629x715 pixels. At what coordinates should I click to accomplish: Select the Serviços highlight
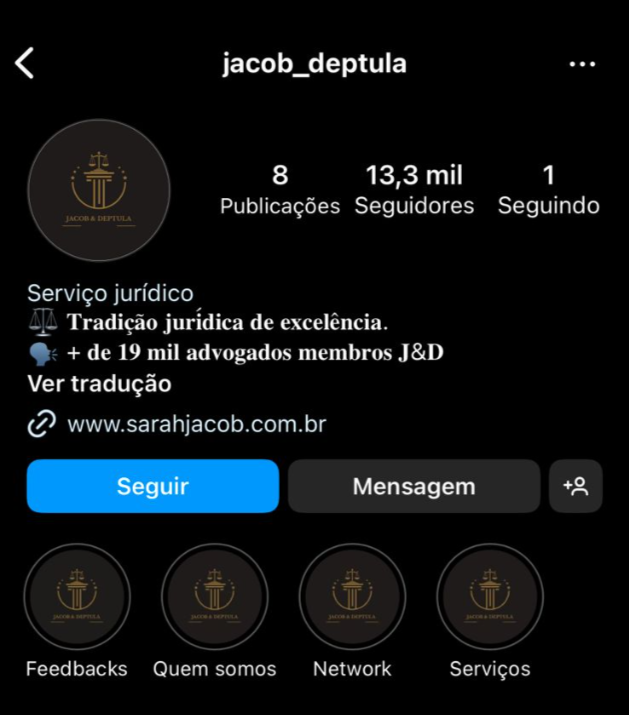490,597
